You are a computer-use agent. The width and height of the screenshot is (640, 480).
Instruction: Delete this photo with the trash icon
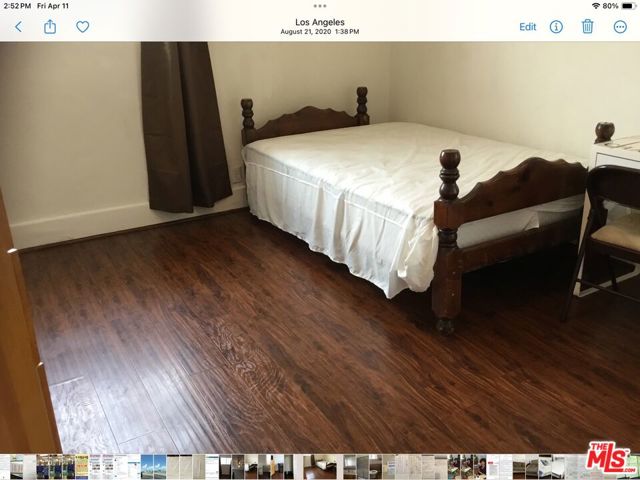tap(588, 27)
